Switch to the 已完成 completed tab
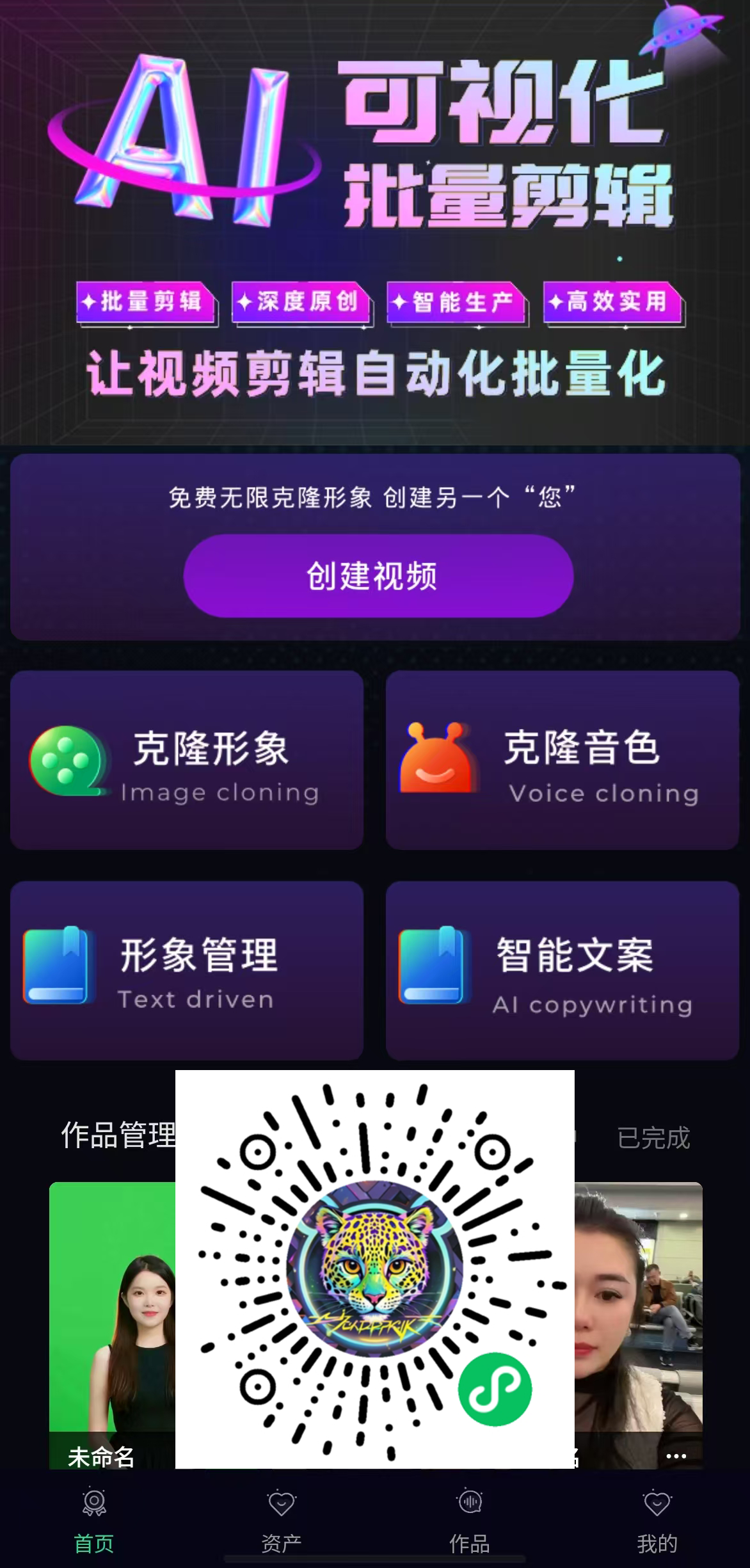This screenshot has height=1568, width=750. tap(653, 1137)
